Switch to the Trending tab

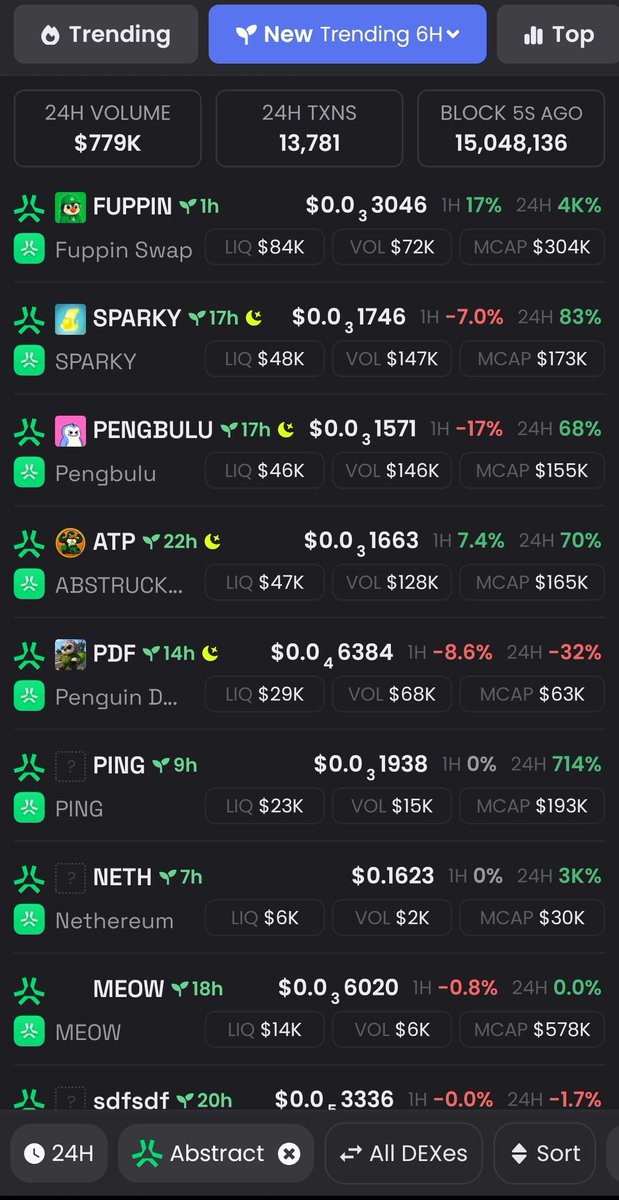pyautogui.click(x=105, y=34)
